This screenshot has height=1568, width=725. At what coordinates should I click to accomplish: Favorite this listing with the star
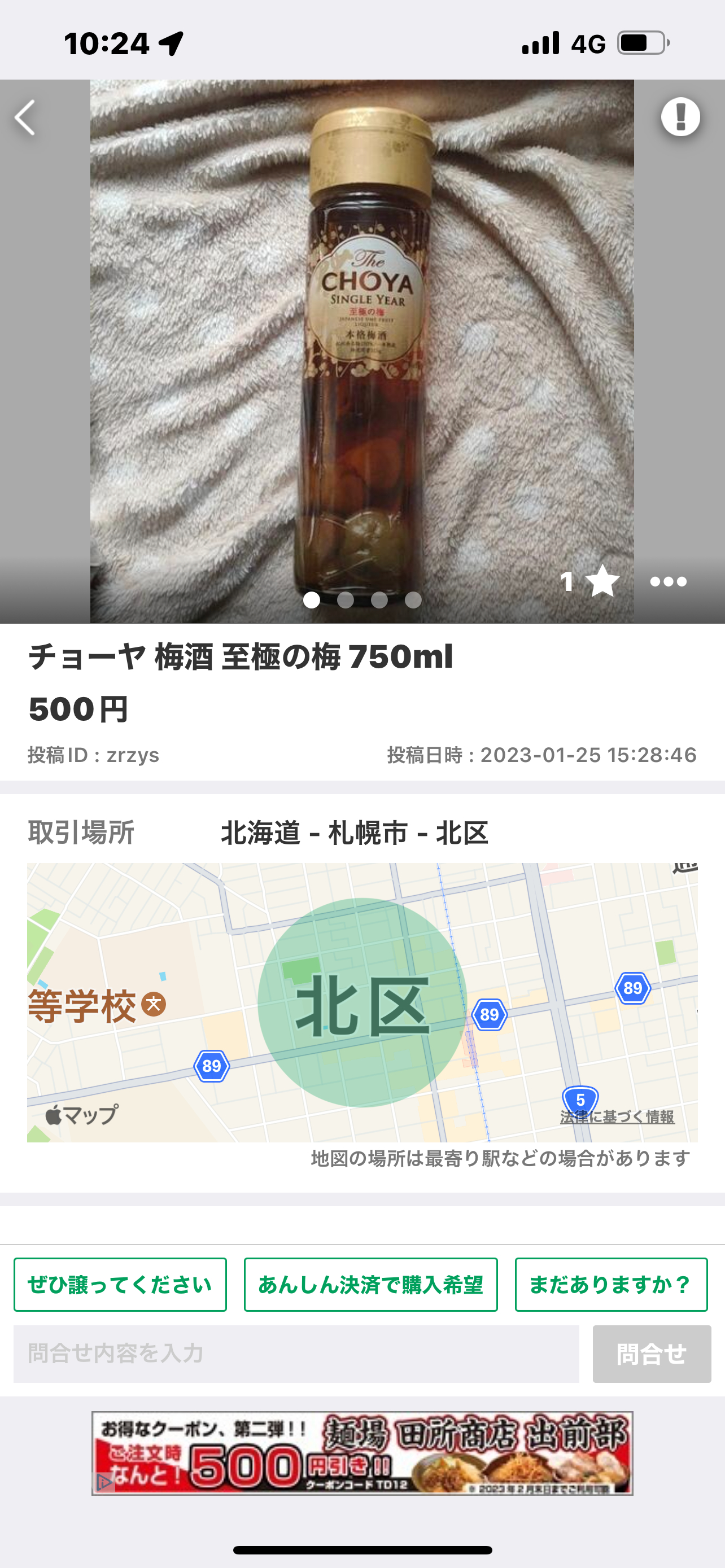(602, 581)
